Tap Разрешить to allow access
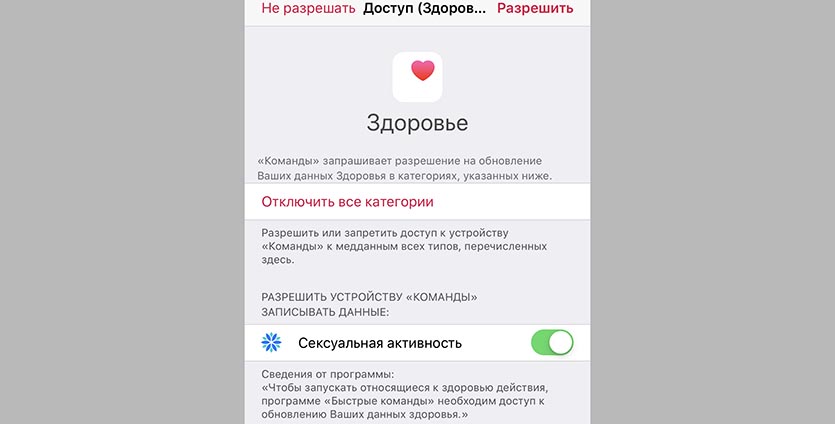The height and width of the screenshot is (424, 835). [x=535, y=9]
